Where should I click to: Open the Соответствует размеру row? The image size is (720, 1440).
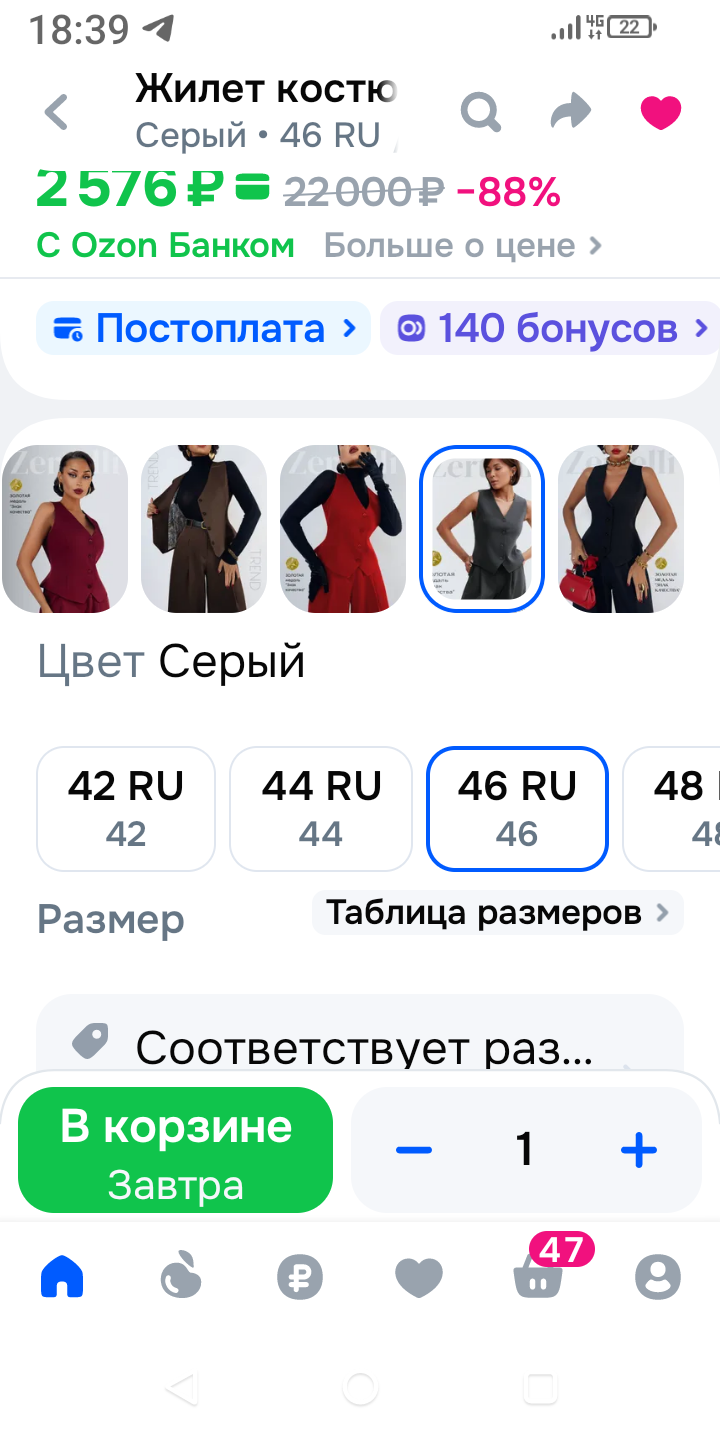pyautogui.click(x=360, y=1048)
